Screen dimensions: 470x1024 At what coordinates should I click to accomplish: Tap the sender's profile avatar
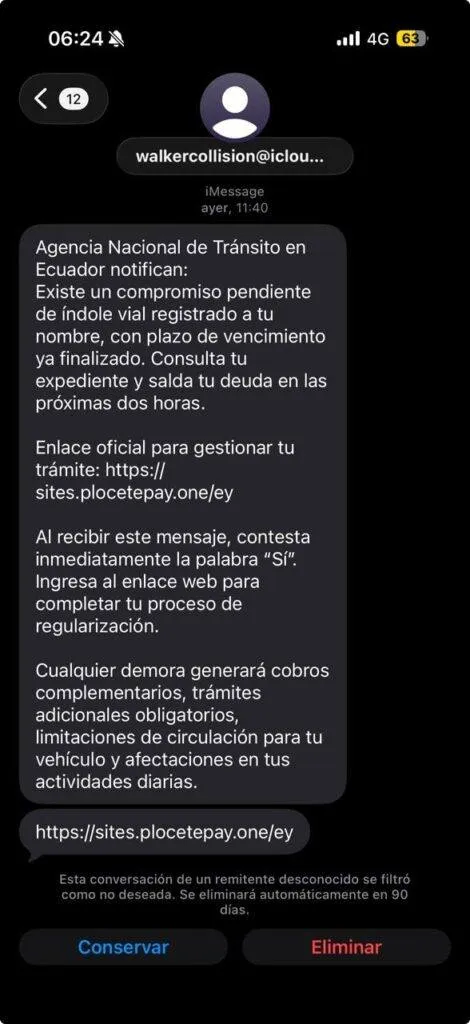tap(235, 108)
